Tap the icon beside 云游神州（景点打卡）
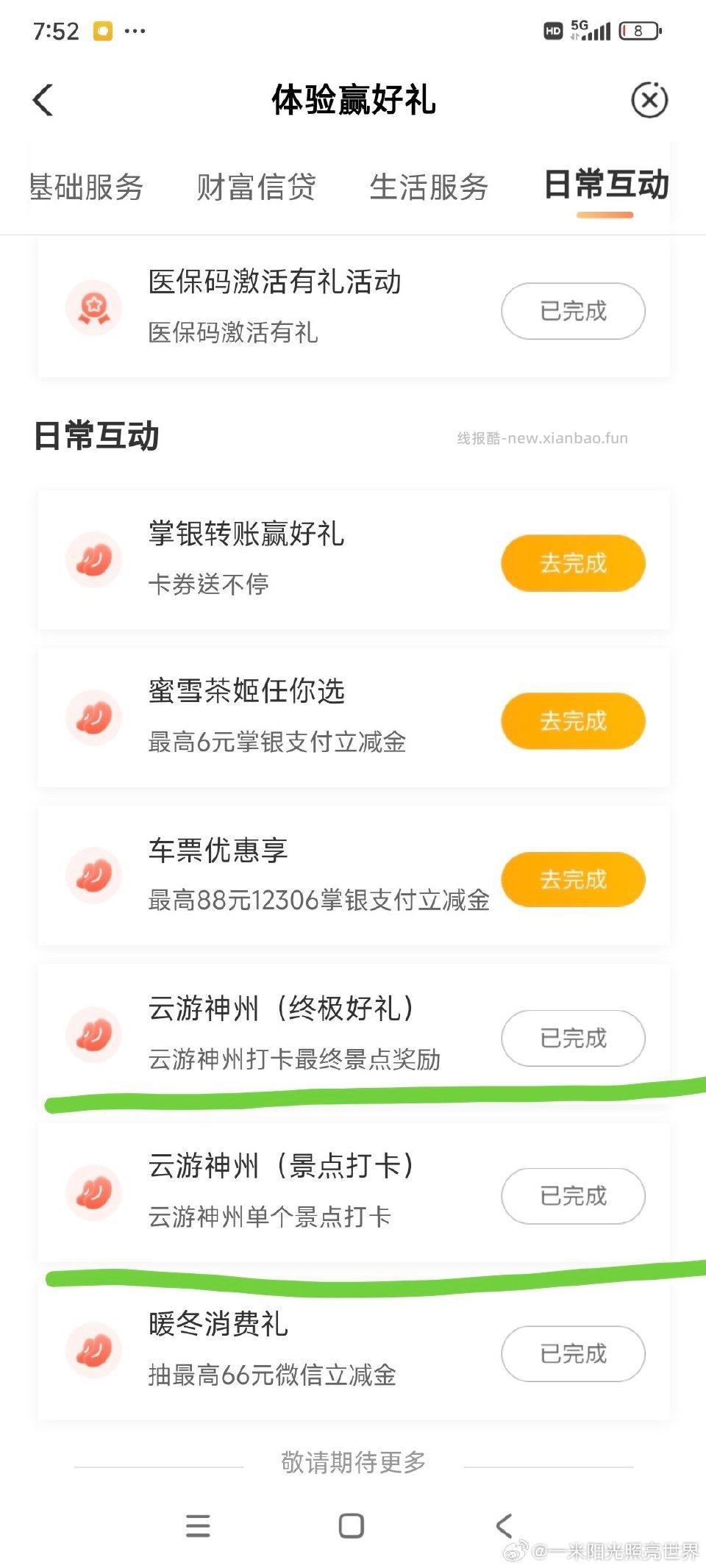The height and width of the screenshot is (1568, 706). coord(93,1194)
